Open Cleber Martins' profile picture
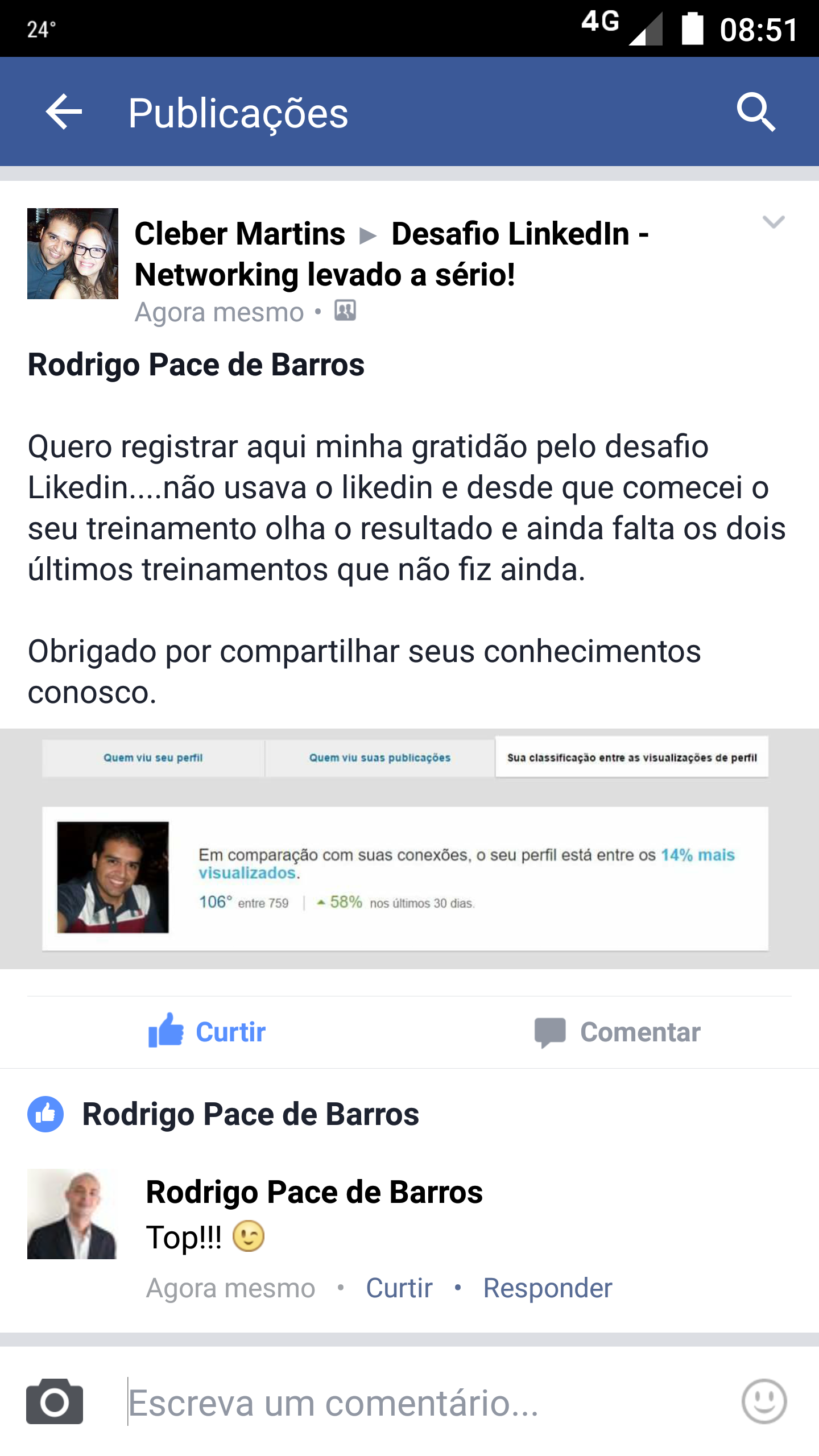The height and width of the screenshot is (1456, 819). pyautogui.click(x=73, y=254)
